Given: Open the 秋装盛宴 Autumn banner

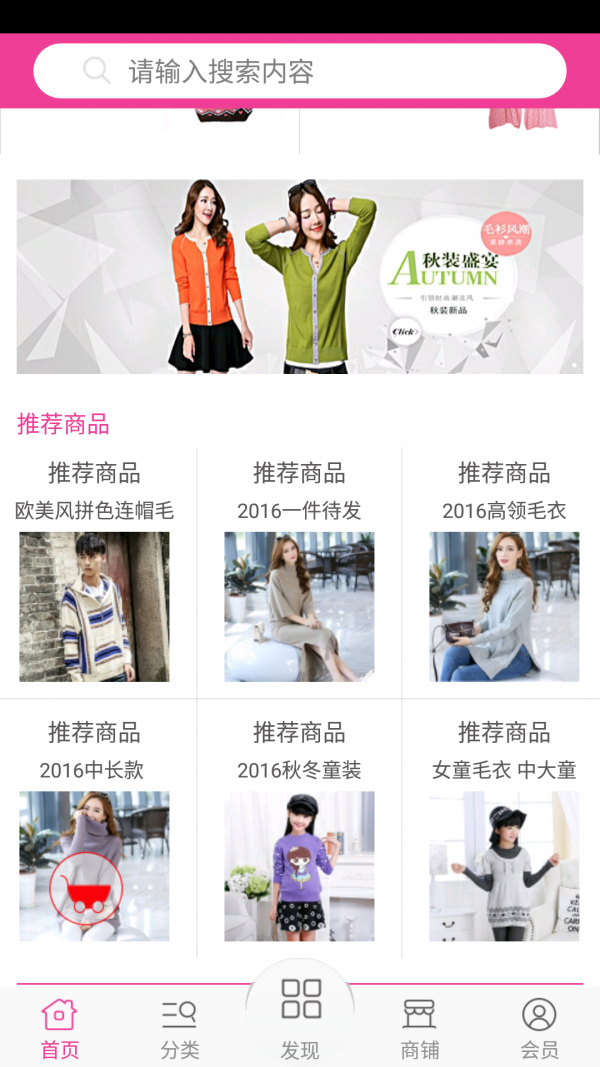Looking at the screenshot, I should (x=300, y=276).
